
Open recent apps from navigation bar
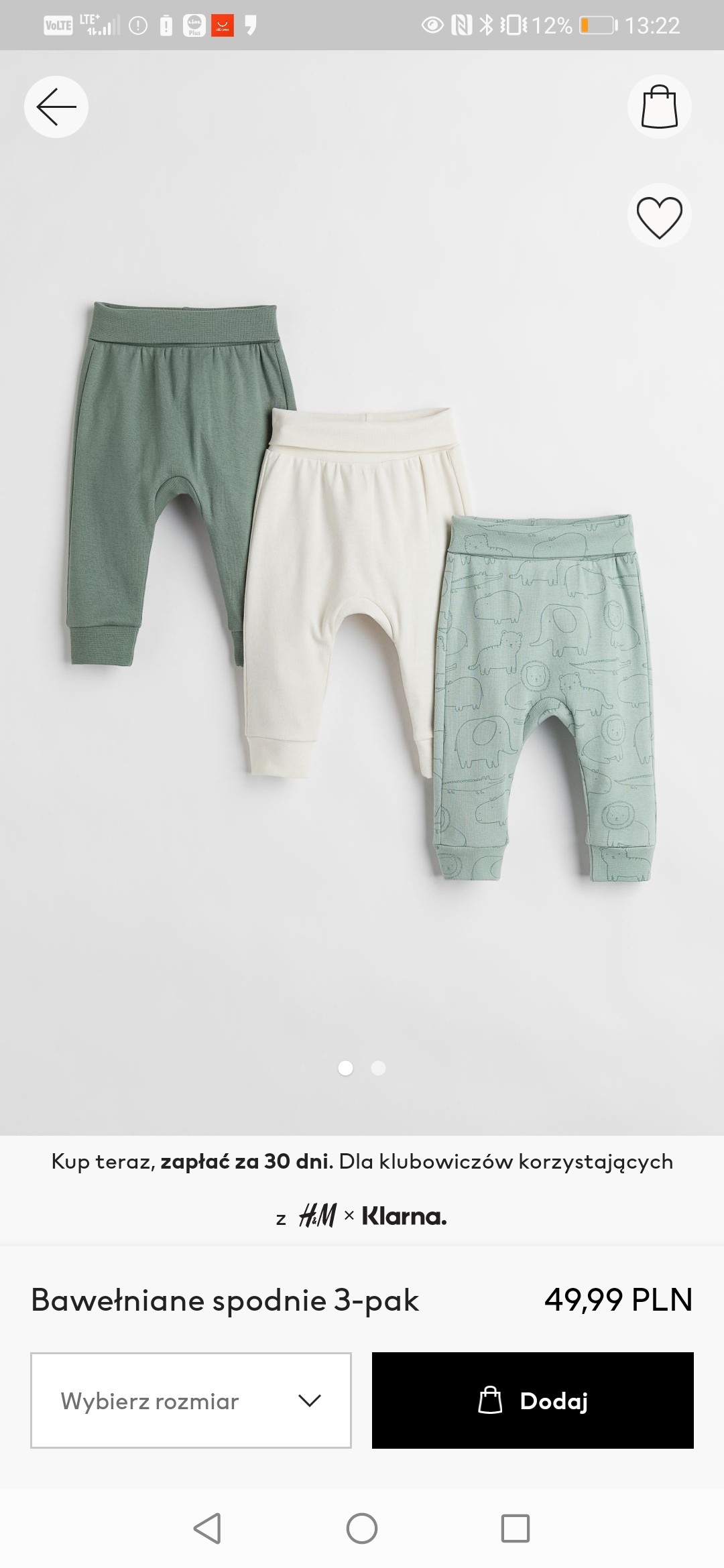(515, 1528)
